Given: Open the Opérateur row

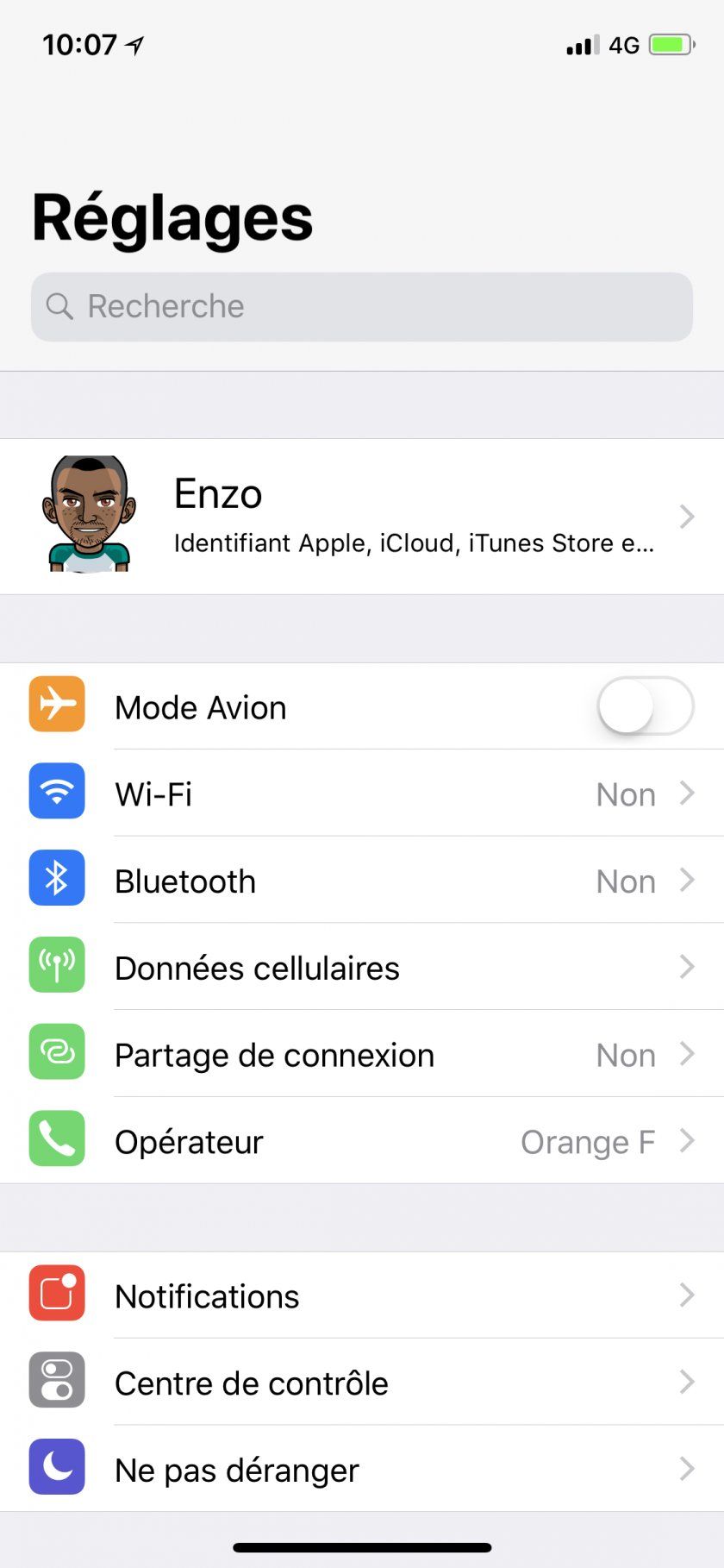Looking at the screenshot, I should click(362, 1141).
